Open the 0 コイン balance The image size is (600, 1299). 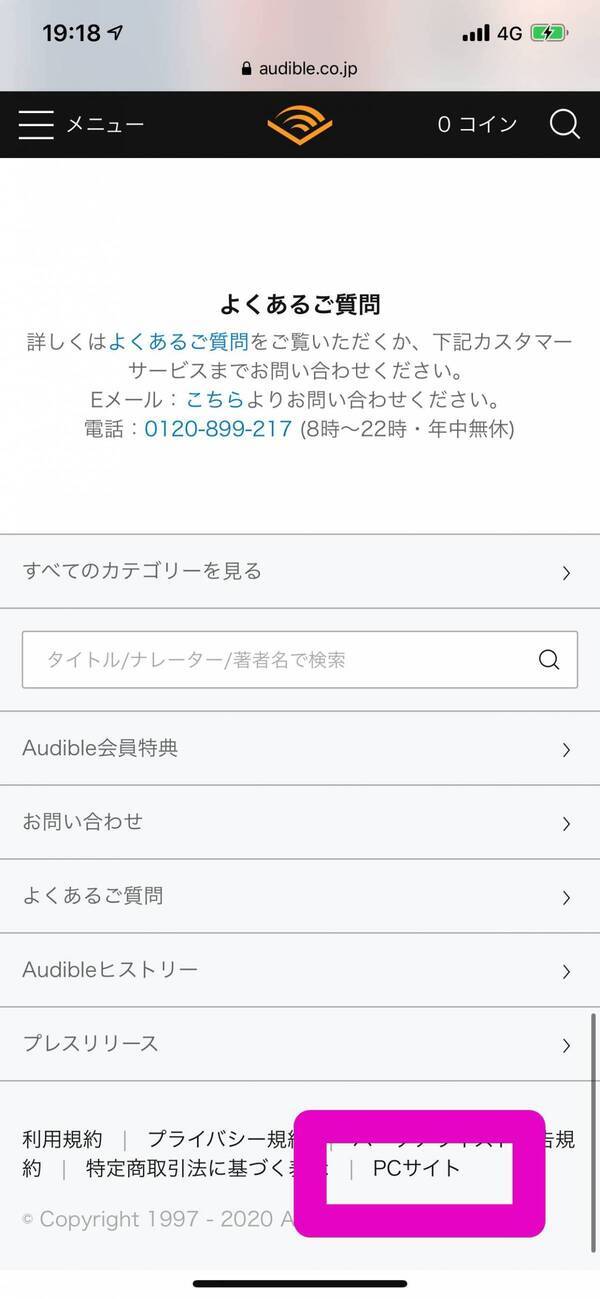click(477, 125)
